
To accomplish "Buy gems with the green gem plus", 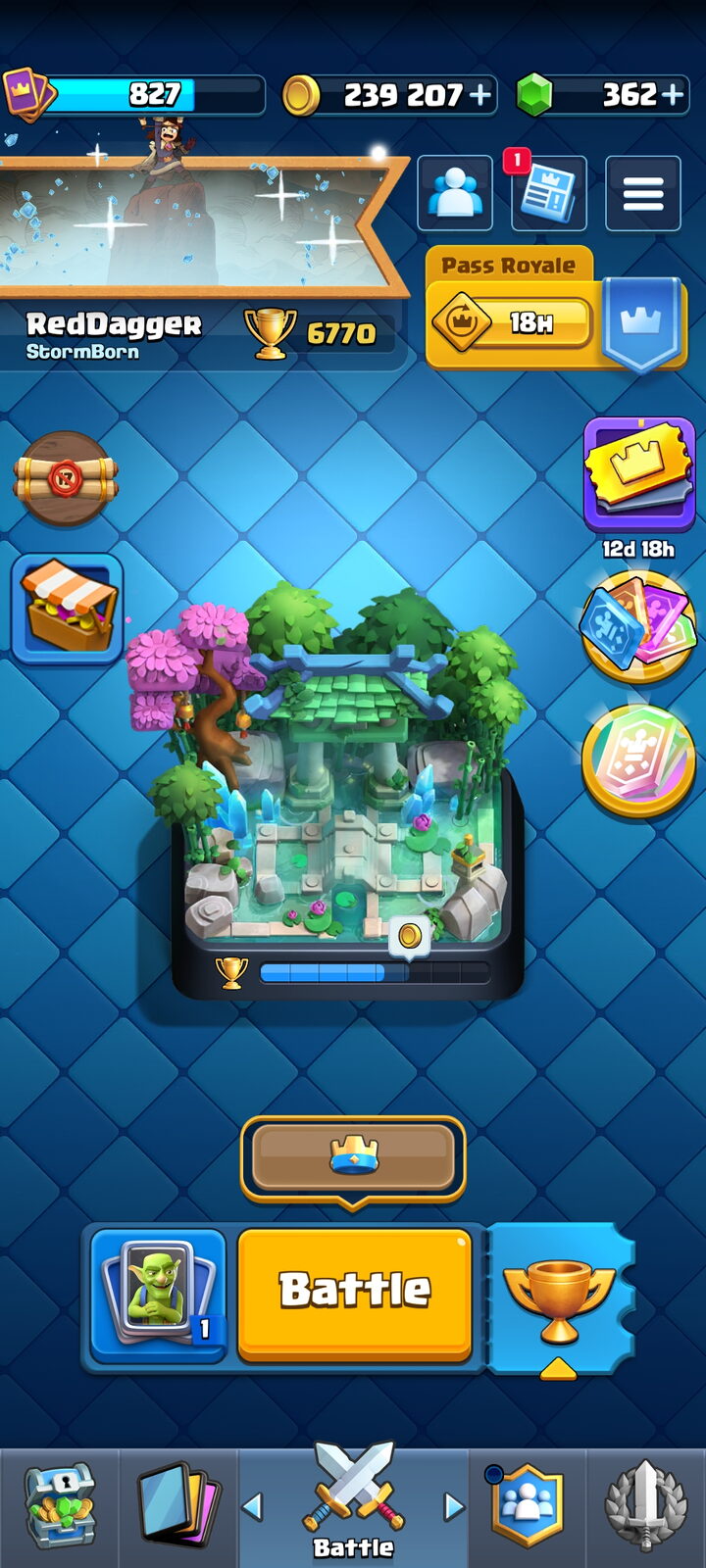I will coord(673,95).
